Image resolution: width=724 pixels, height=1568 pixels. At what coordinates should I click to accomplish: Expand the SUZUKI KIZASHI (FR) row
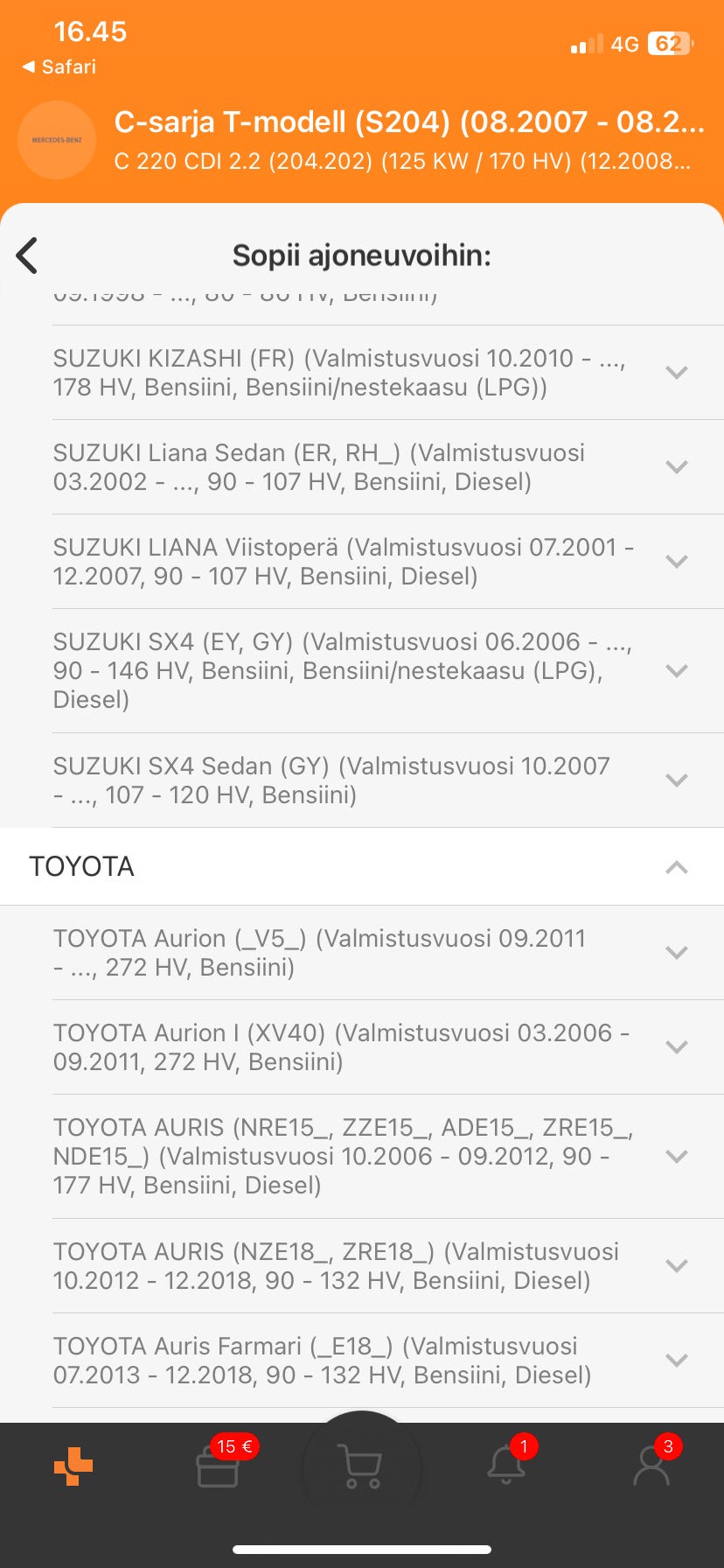pyautogui.click(x=676, y=373)
